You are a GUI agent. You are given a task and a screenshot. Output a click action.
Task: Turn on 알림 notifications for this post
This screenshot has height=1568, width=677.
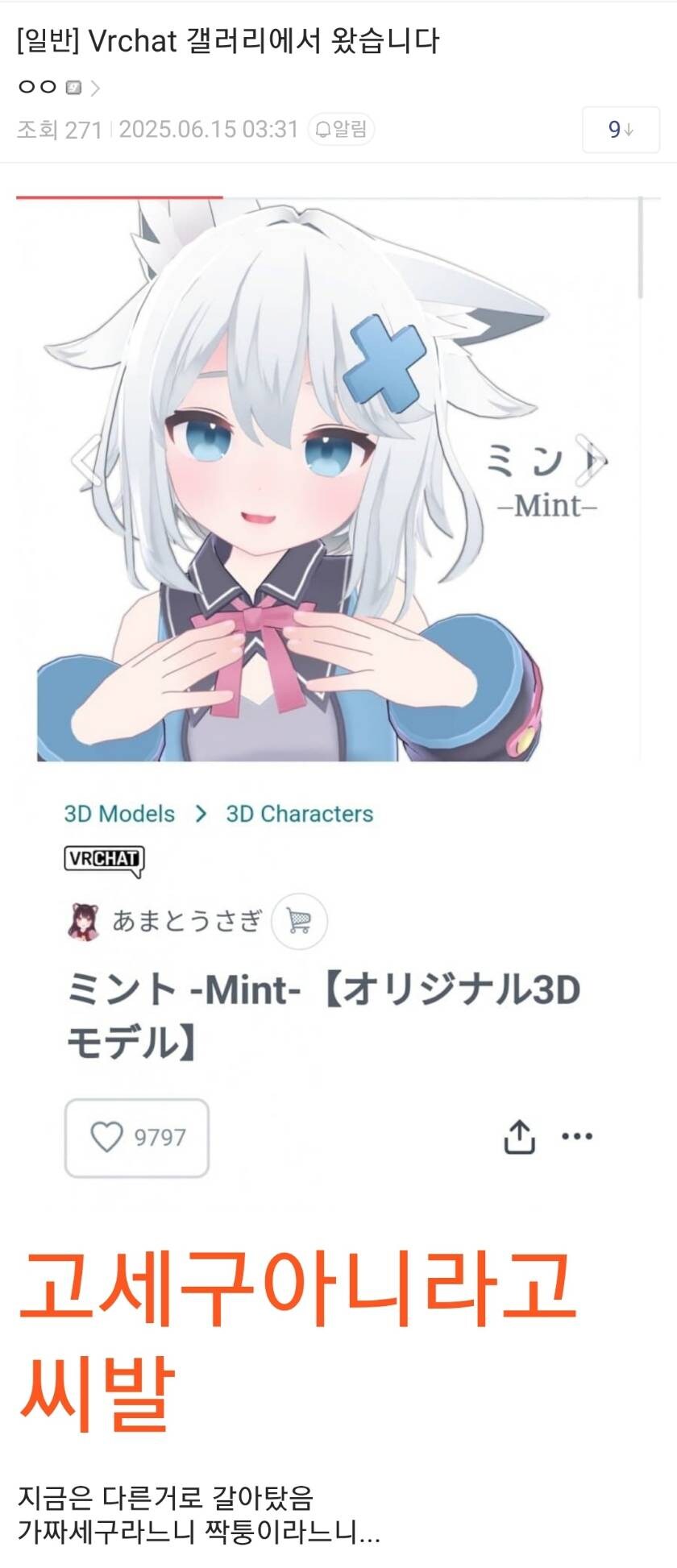pyautogui.click(x=341, y=129)
